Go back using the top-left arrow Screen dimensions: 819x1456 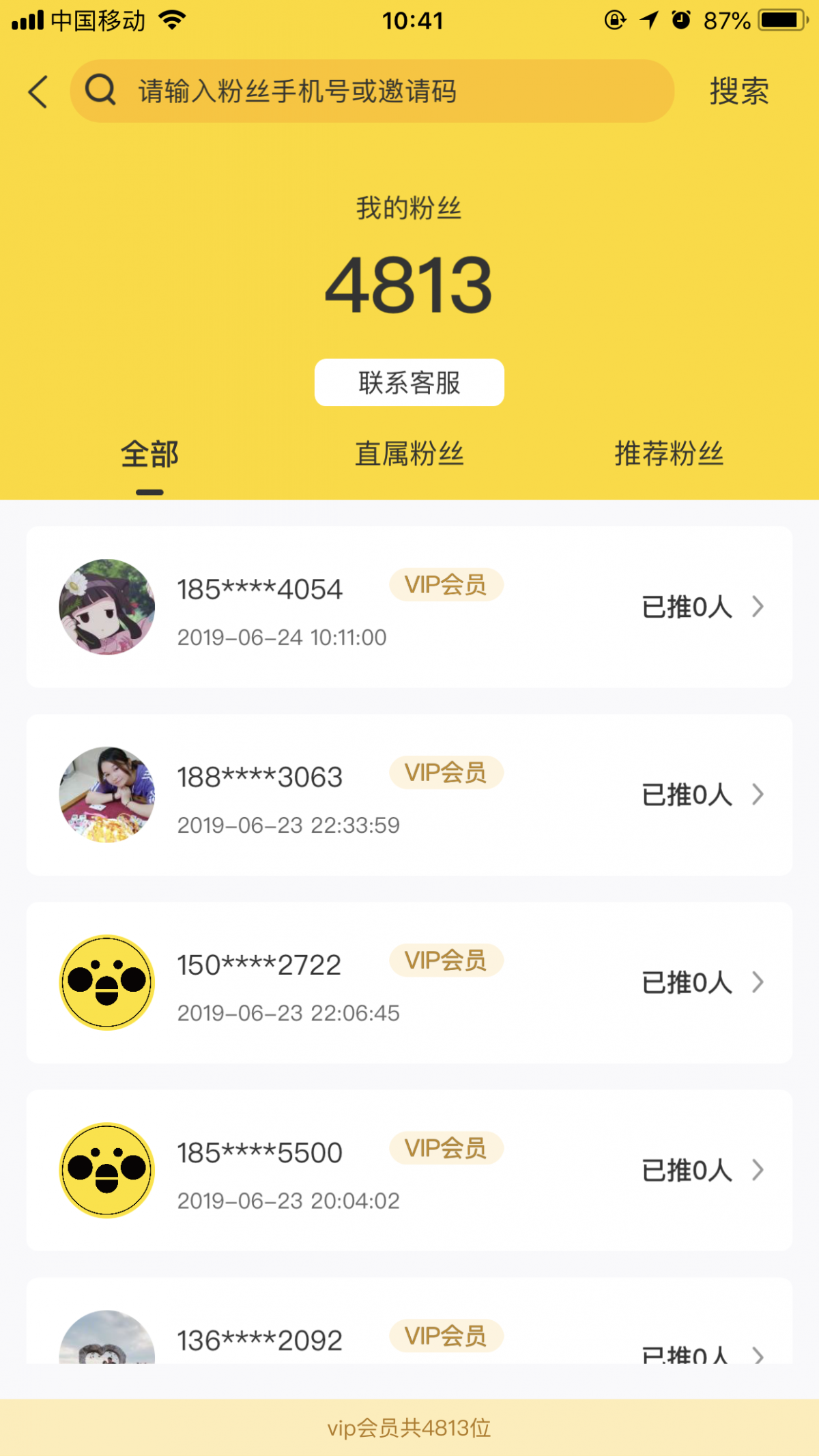pos(38,91)
